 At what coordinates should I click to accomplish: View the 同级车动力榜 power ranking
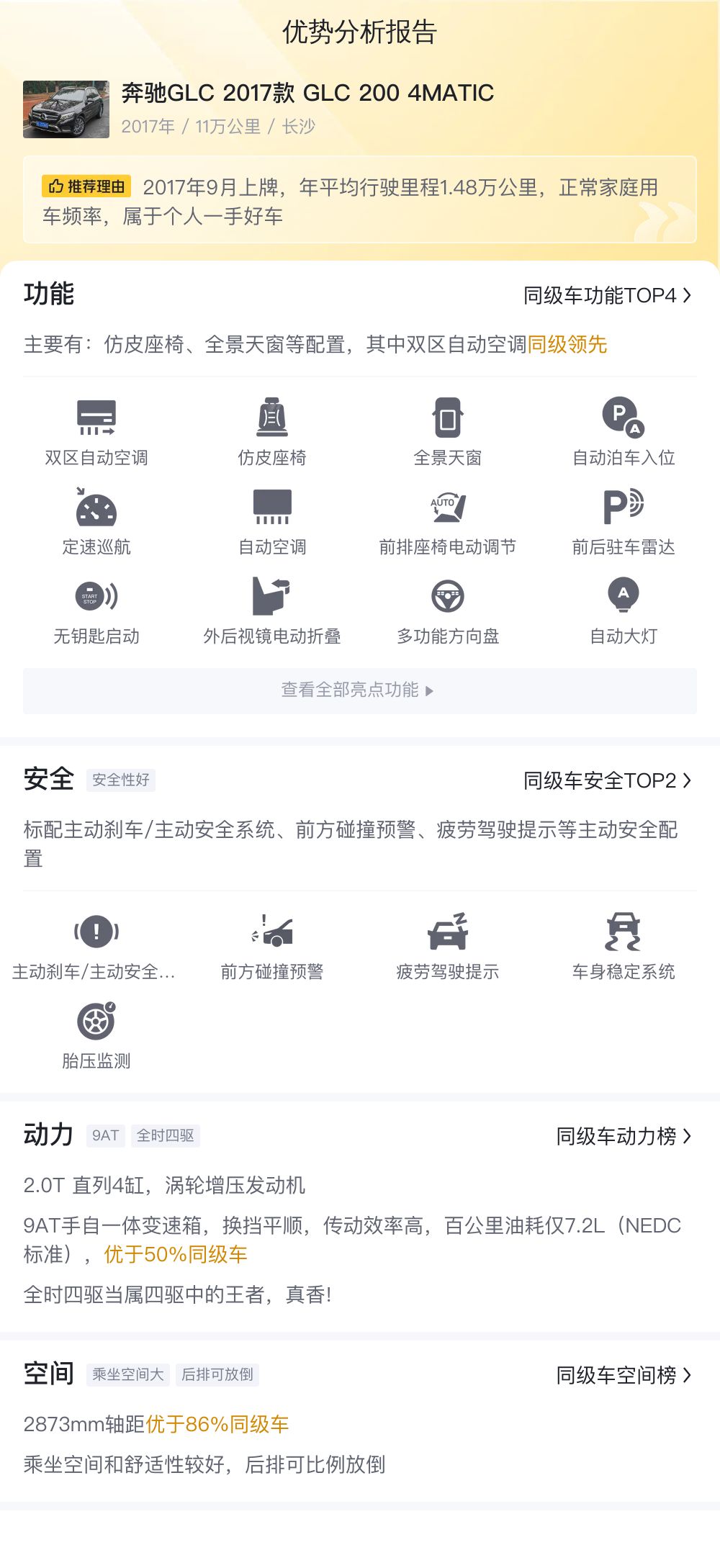click(x=624, y=1136)
